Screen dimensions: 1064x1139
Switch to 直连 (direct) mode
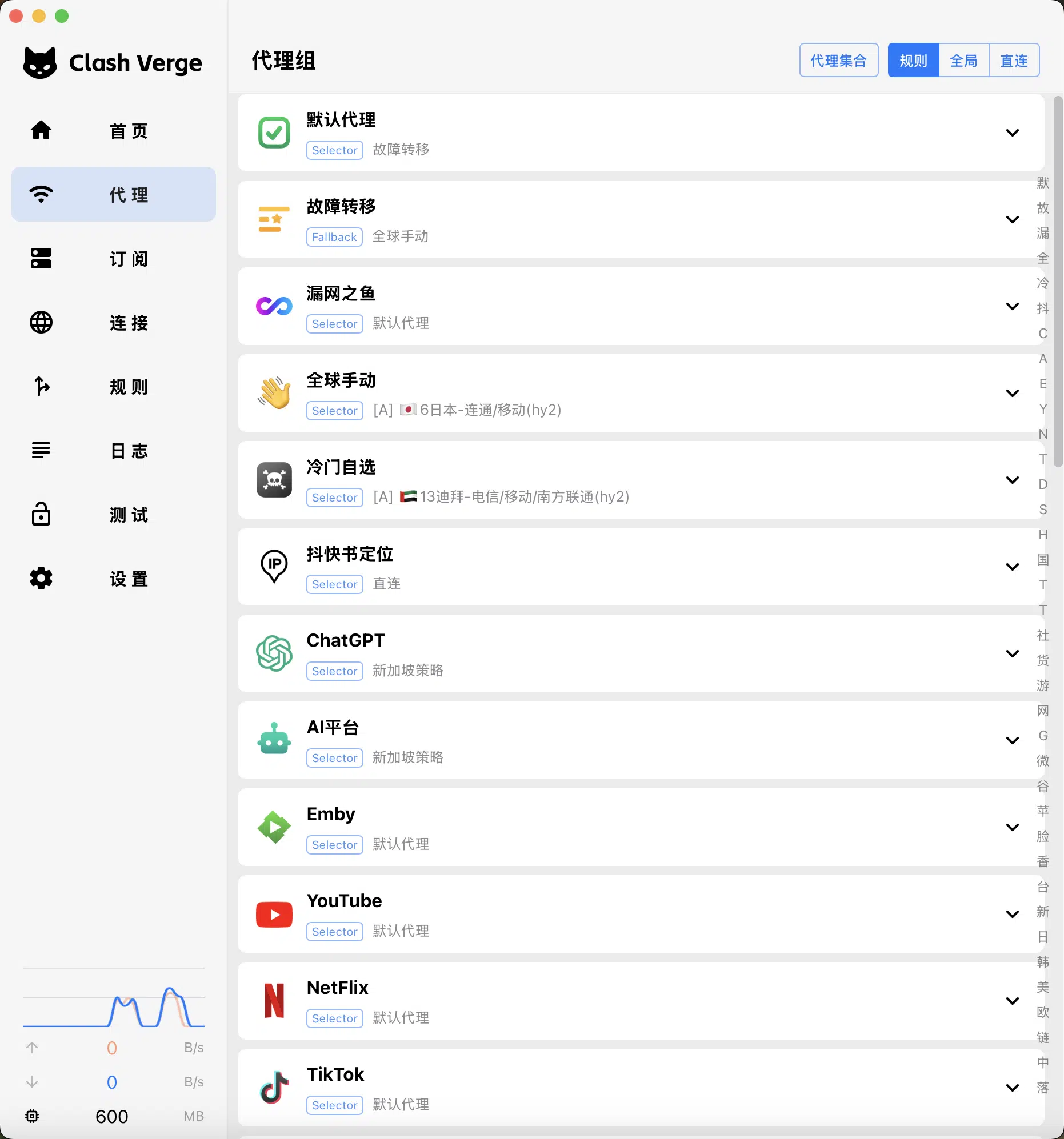1014,59
